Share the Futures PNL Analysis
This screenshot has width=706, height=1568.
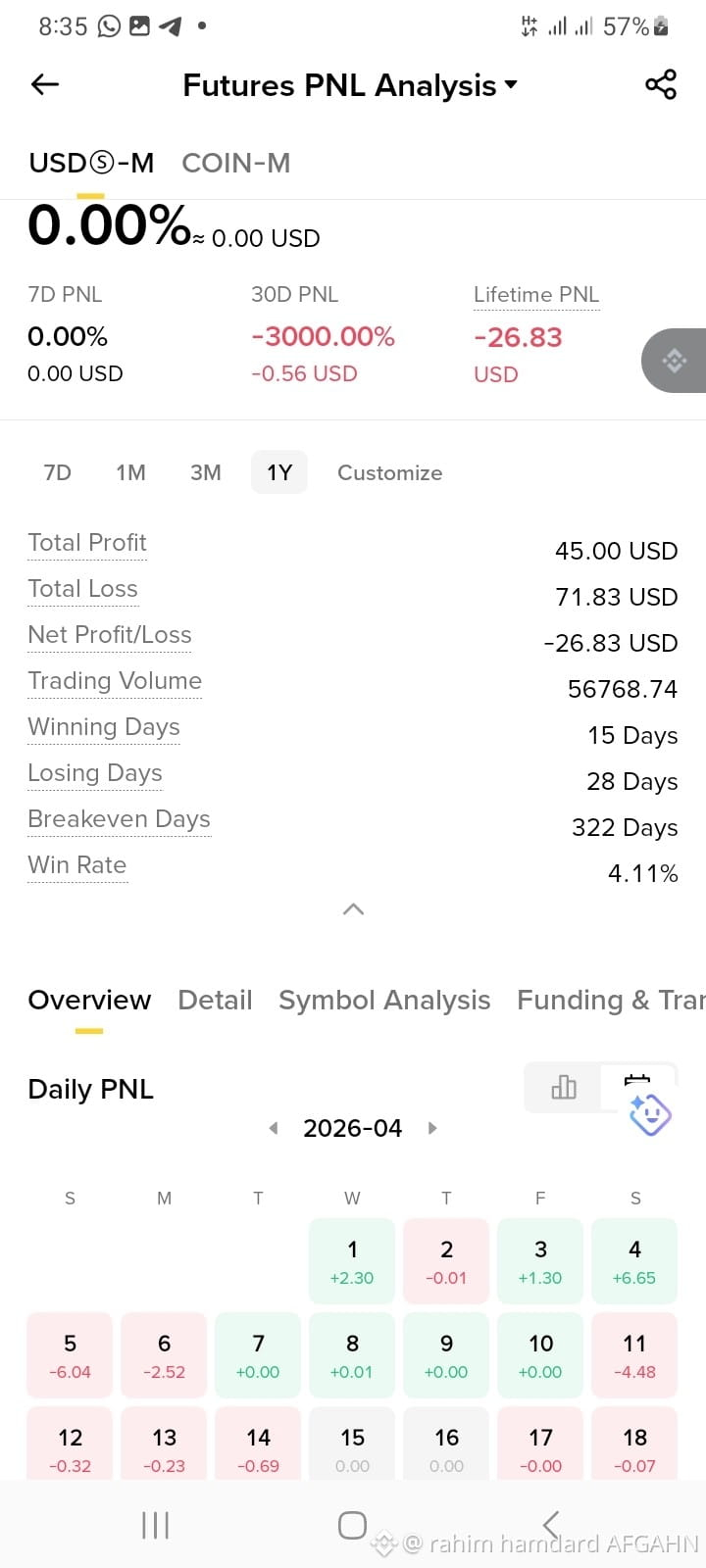661,85
